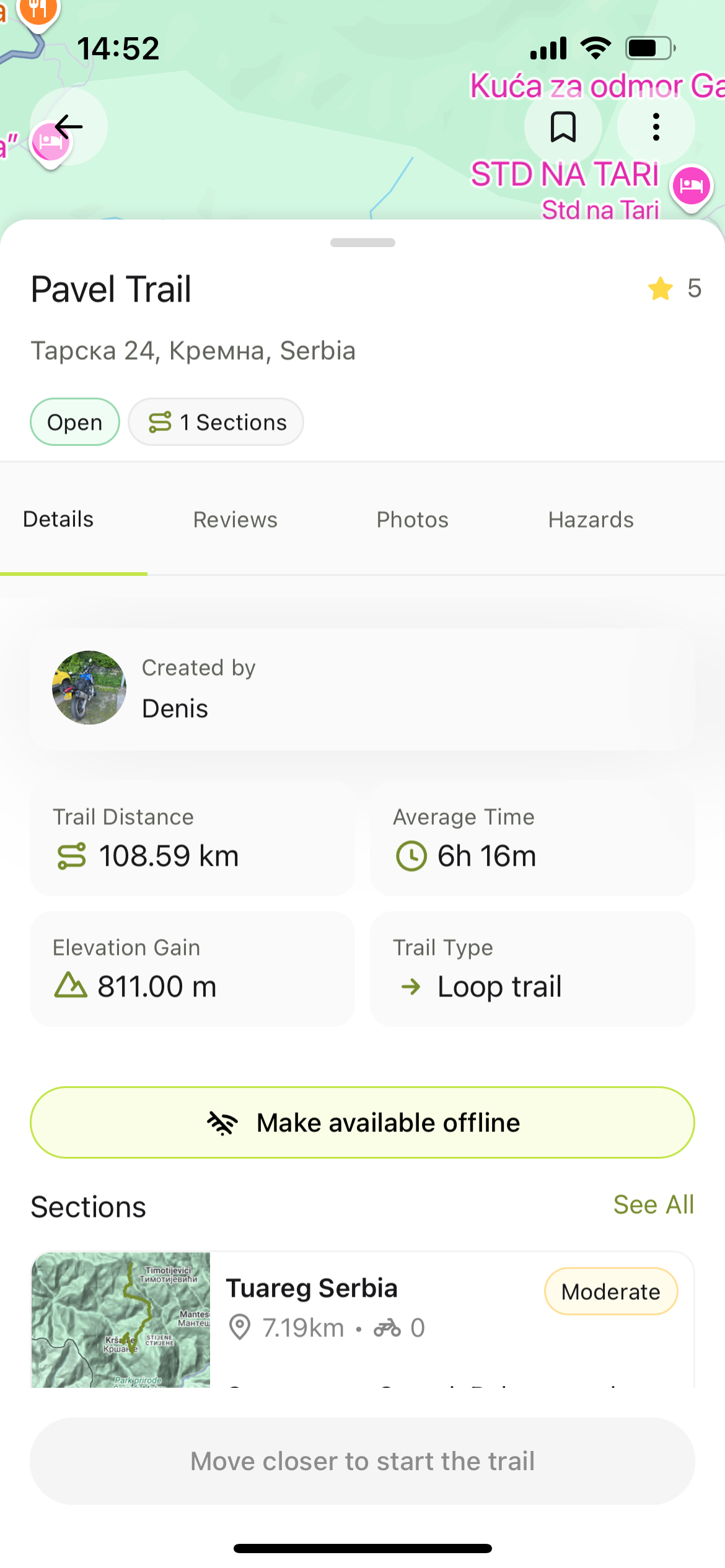The height and width of the screenshot is (1568, 725).
Task: Tap the STD NA TARI lodging marker
Action: point(691,187)
